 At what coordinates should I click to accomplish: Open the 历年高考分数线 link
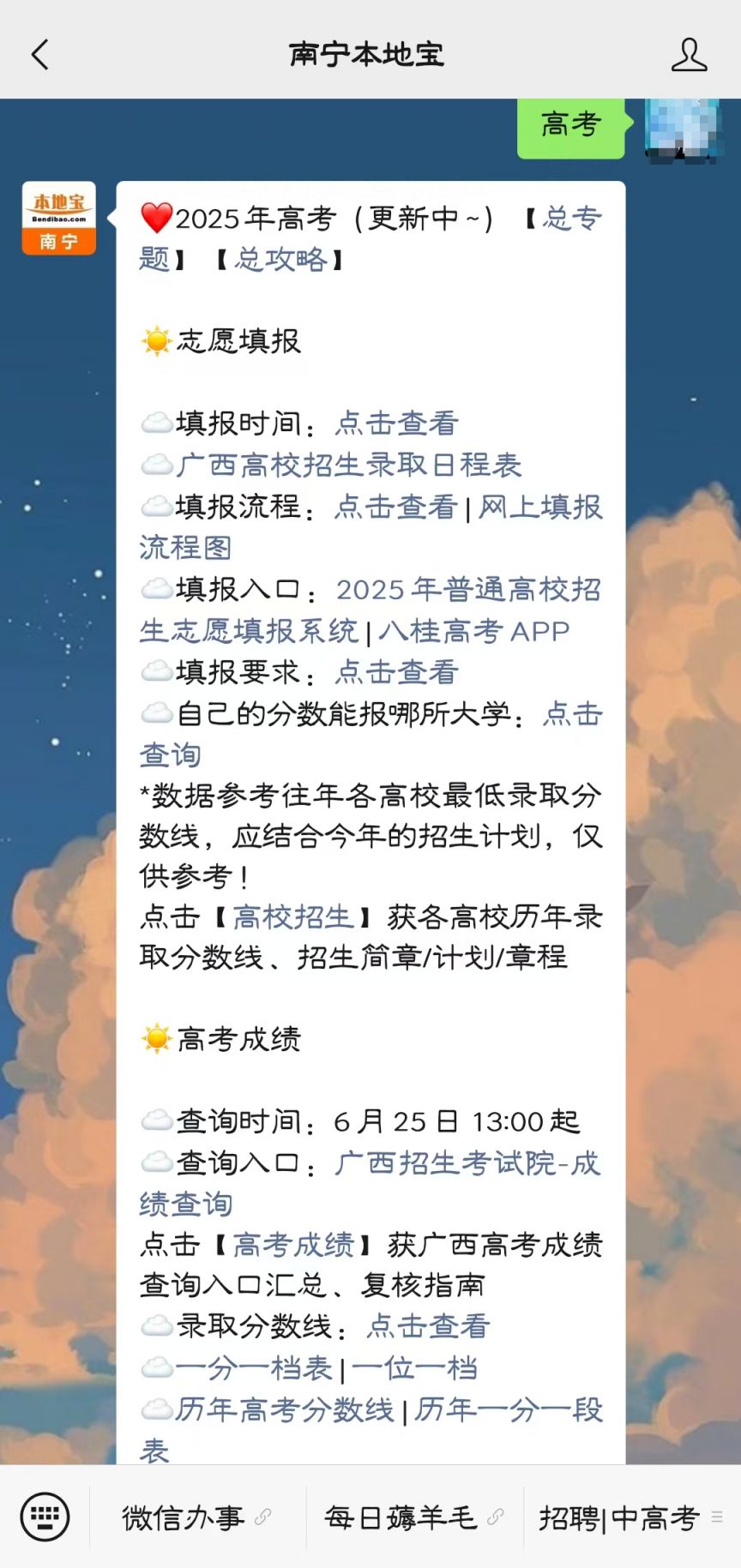pos(285,1409)
